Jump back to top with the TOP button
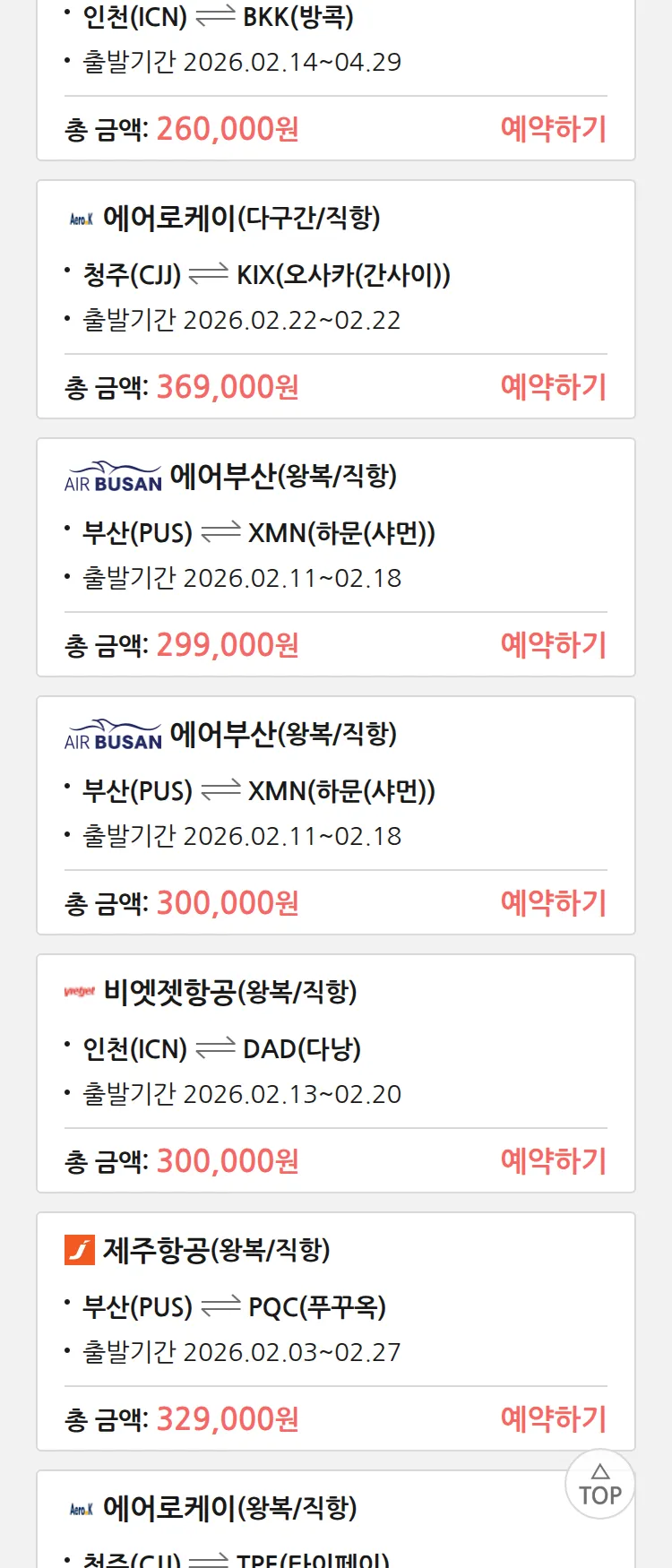672x1568 pixels. [x=599, y=1485]
